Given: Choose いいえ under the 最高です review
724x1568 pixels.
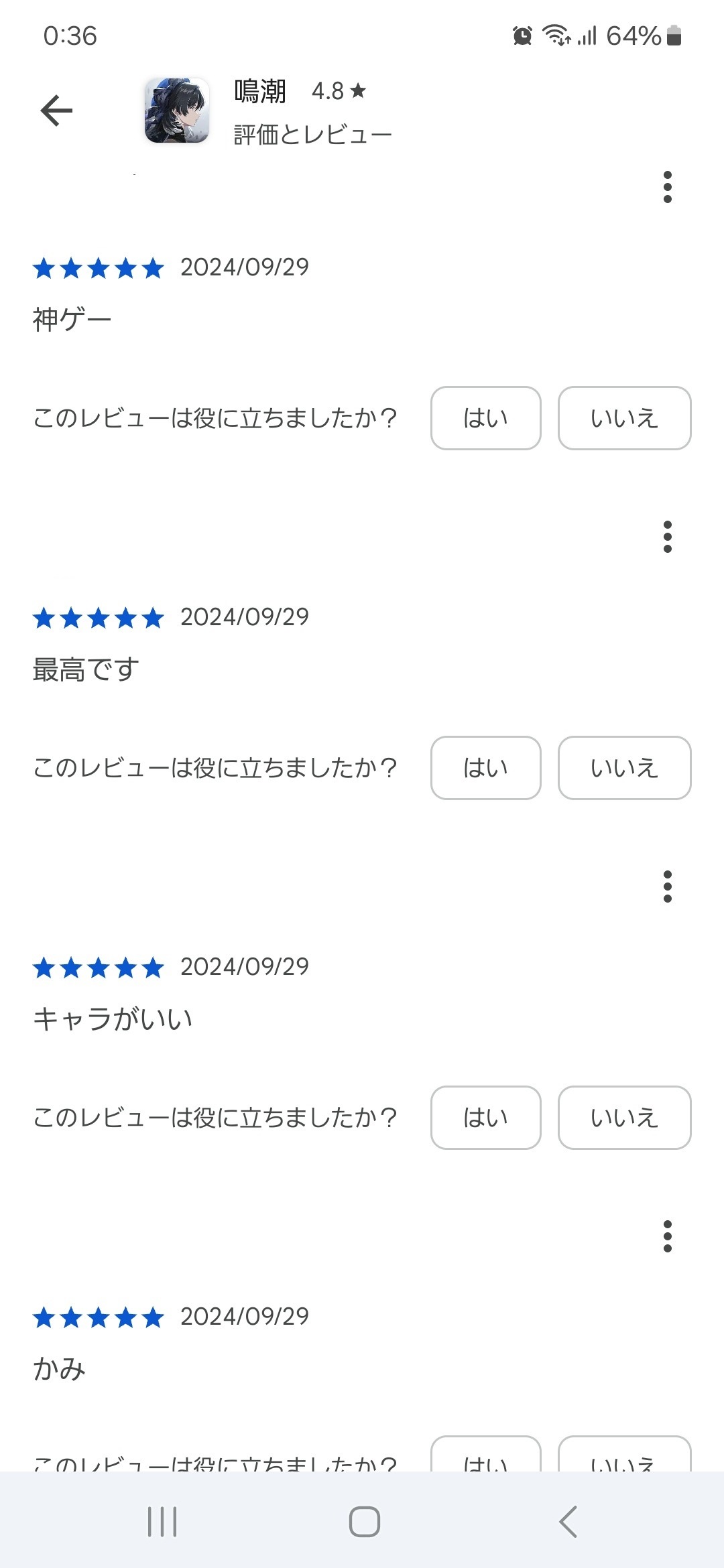Looking at the screenshot, I should 624,768.
